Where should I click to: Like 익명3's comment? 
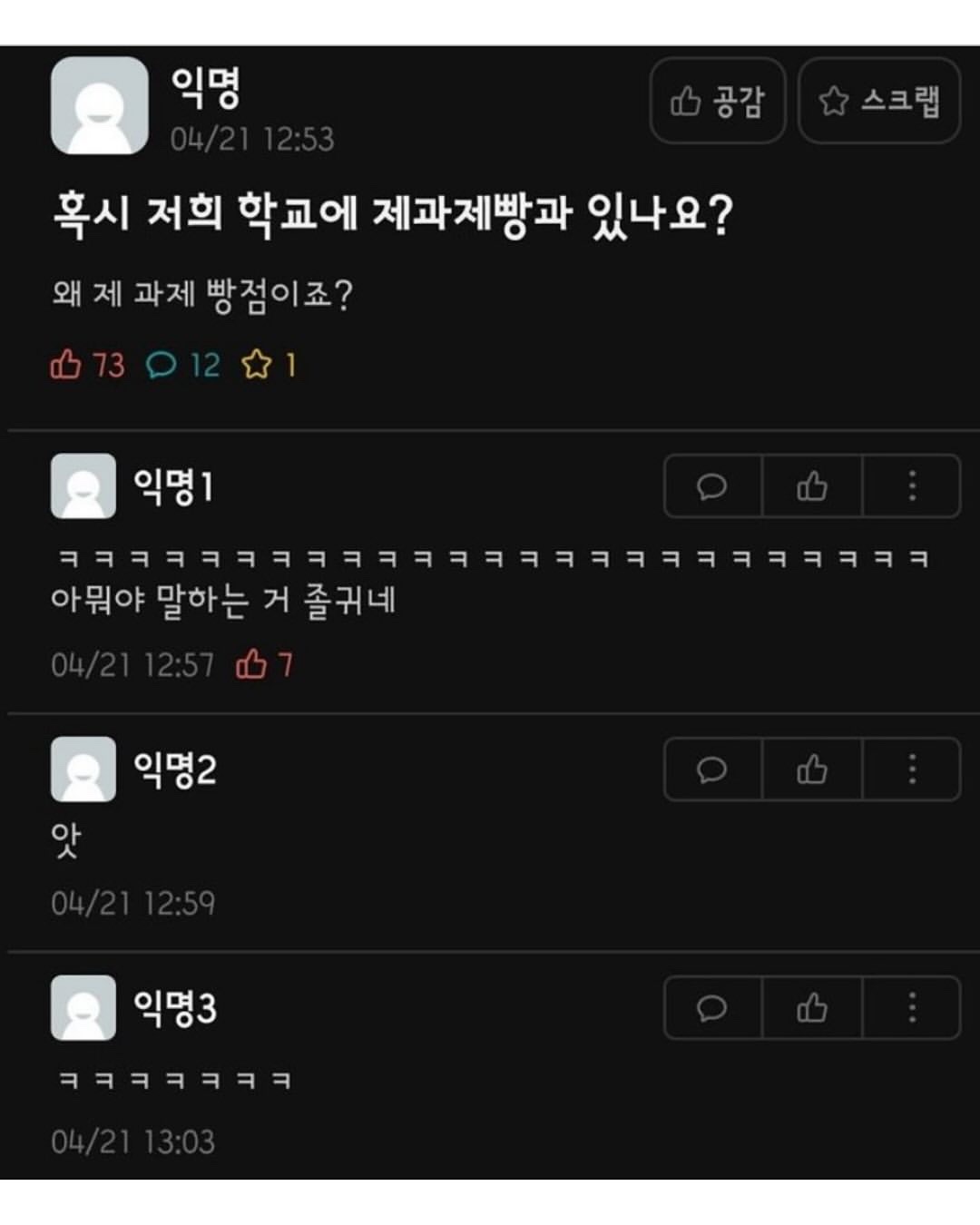click(811, 1007)
